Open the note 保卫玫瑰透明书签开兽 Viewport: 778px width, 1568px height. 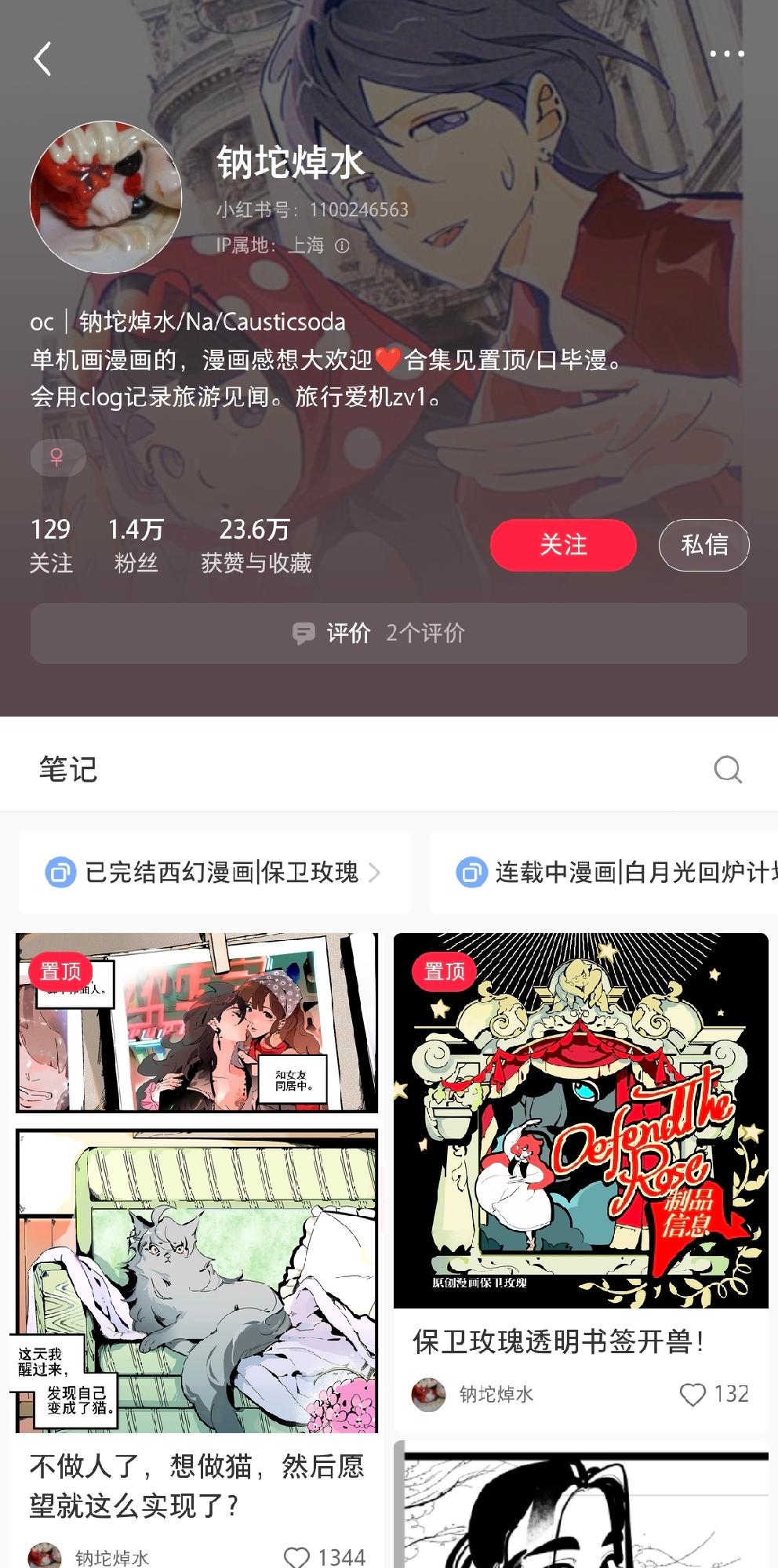(580, 1121)
